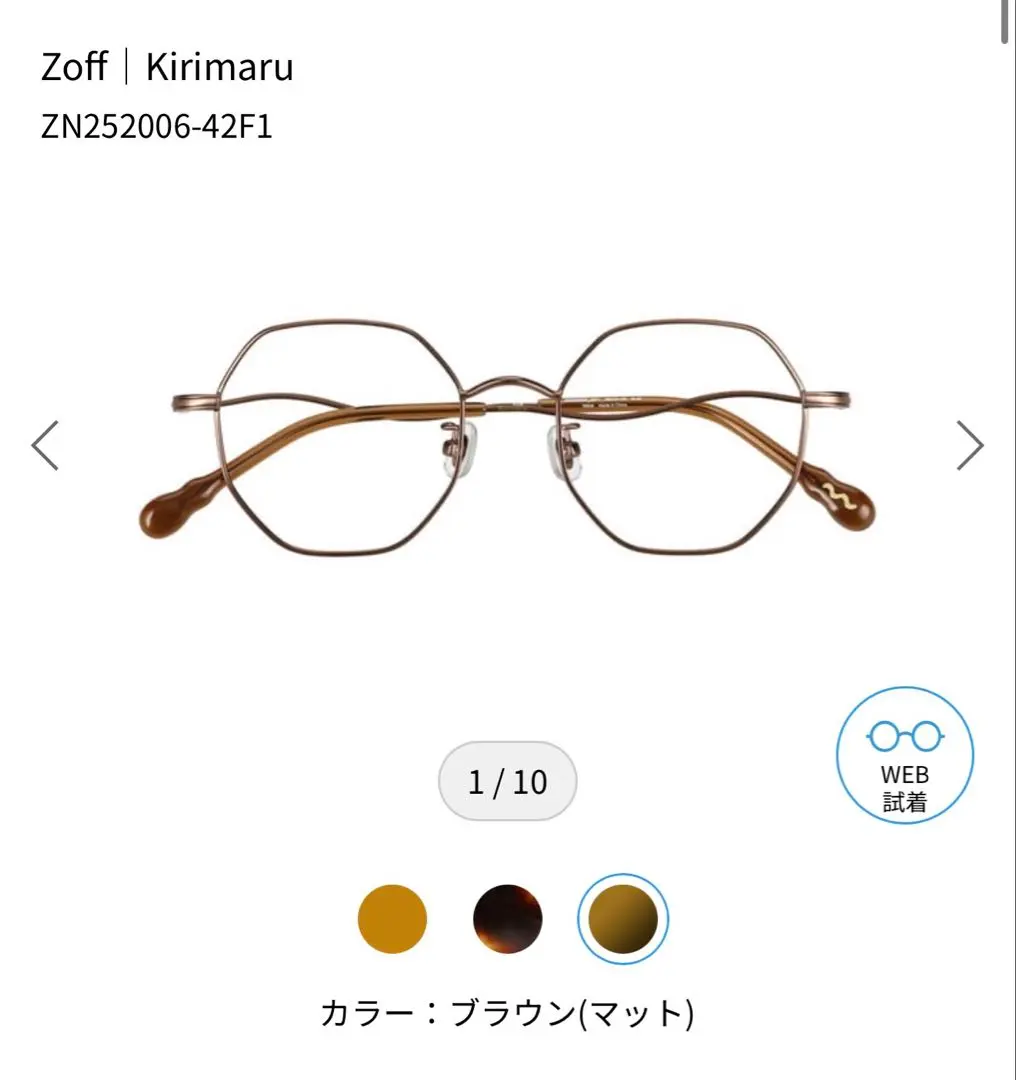This screenshot has width=1016, height=1080.
Task: Select the mustard yellow color swatch
Action: pyautogui.click(x=392, y=918)
